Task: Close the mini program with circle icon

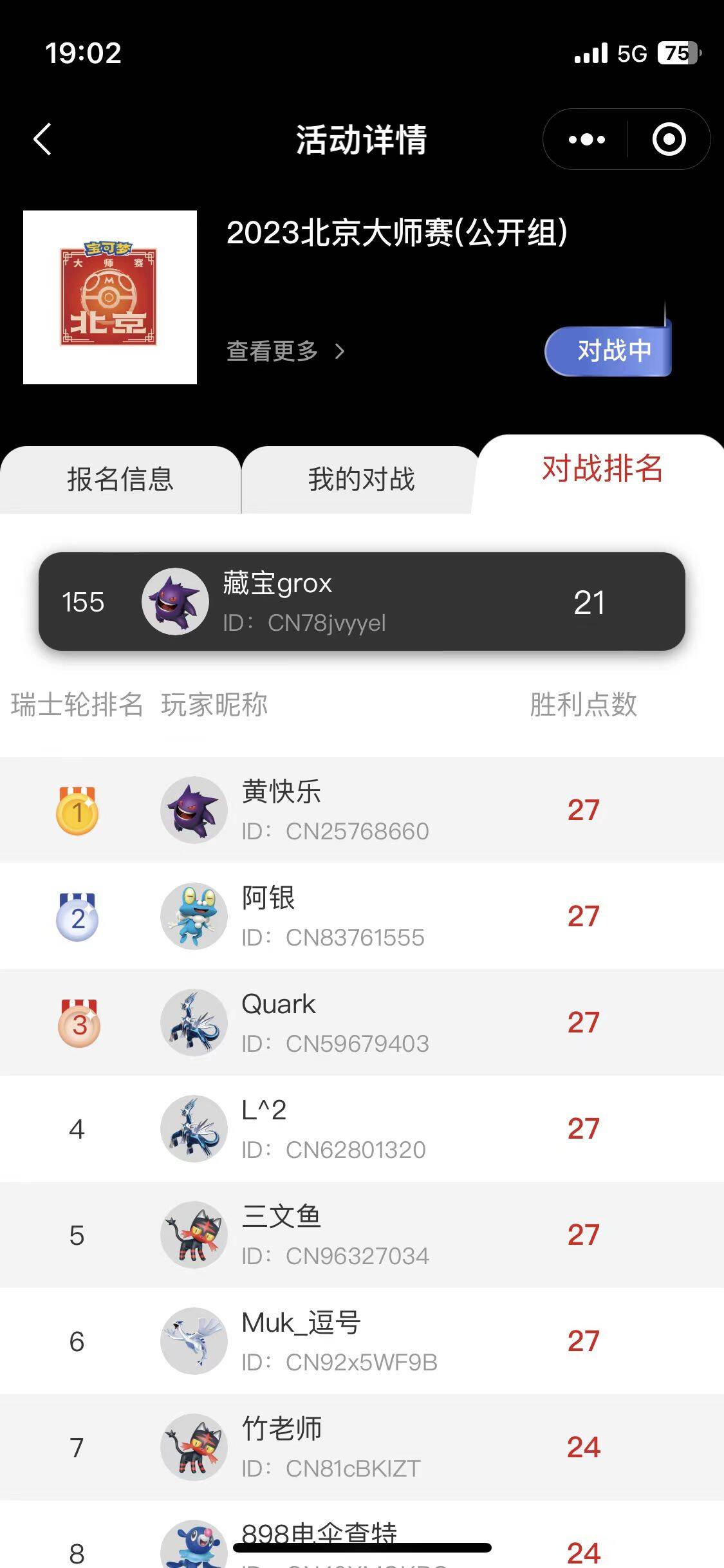Action: pyautogui.click(x=669, y=139)
